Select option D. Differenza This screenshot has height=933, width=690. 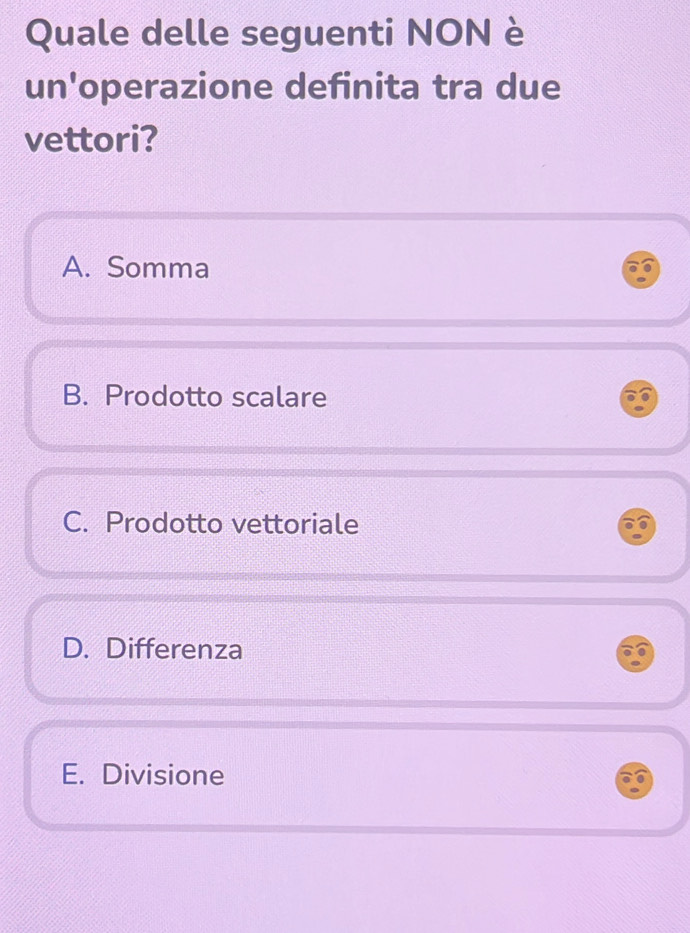[152, 649]
